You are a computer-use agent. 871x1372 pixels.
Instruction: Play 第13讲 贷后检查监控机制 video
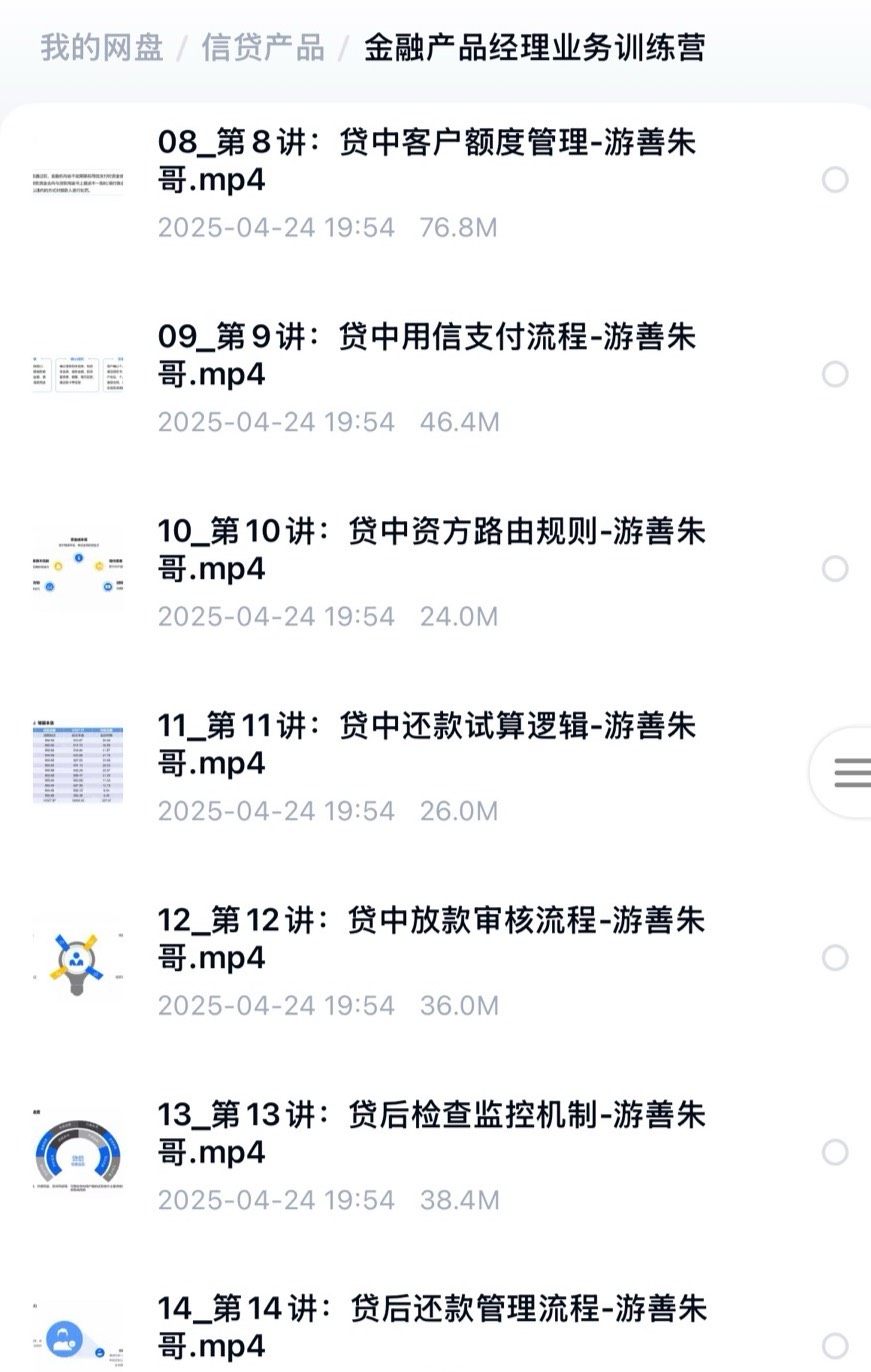(x=430, y=1133)
